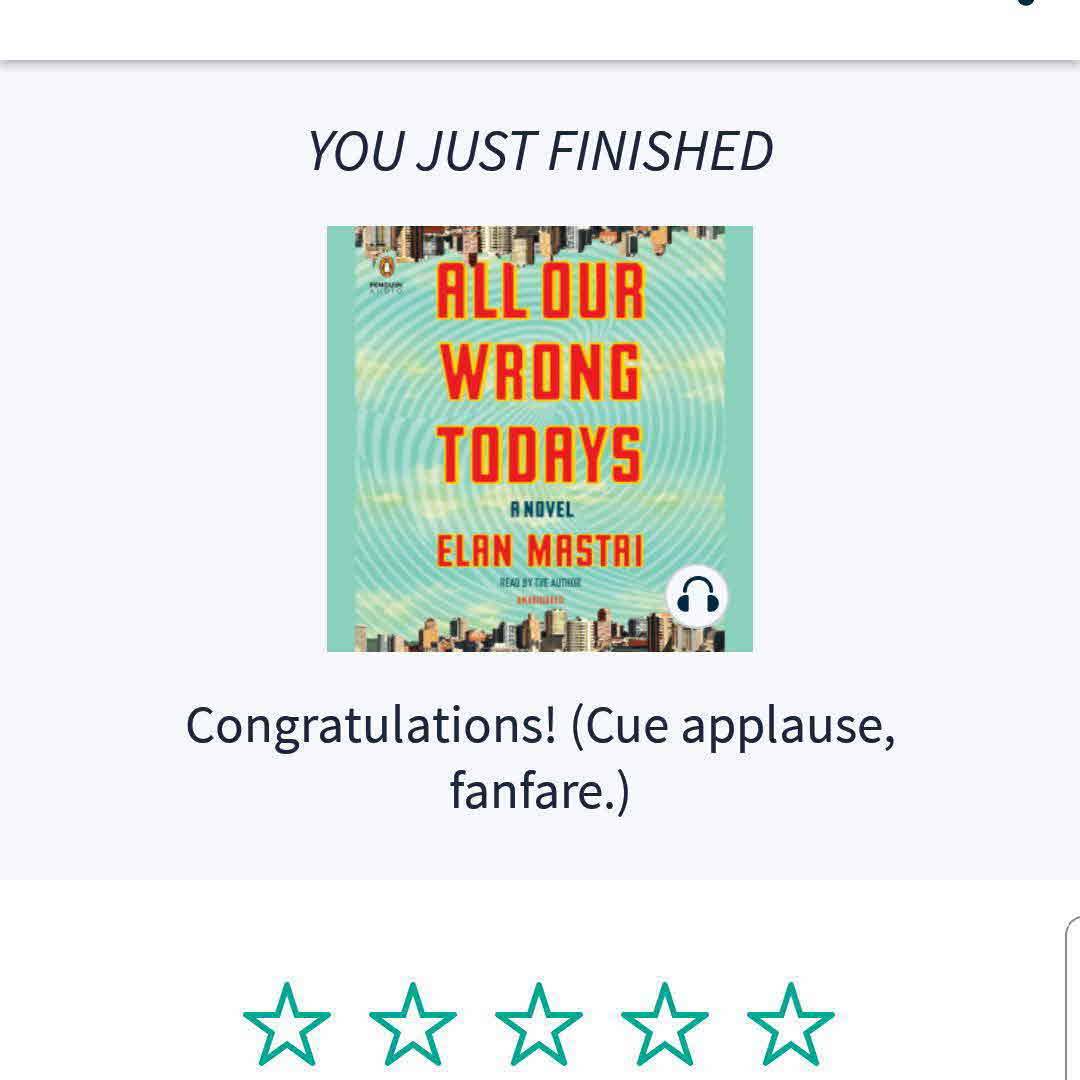The width and height of the screenshot is (1080, 1080).
Task: Rate the book one star
Action: tap(287, 1027)
